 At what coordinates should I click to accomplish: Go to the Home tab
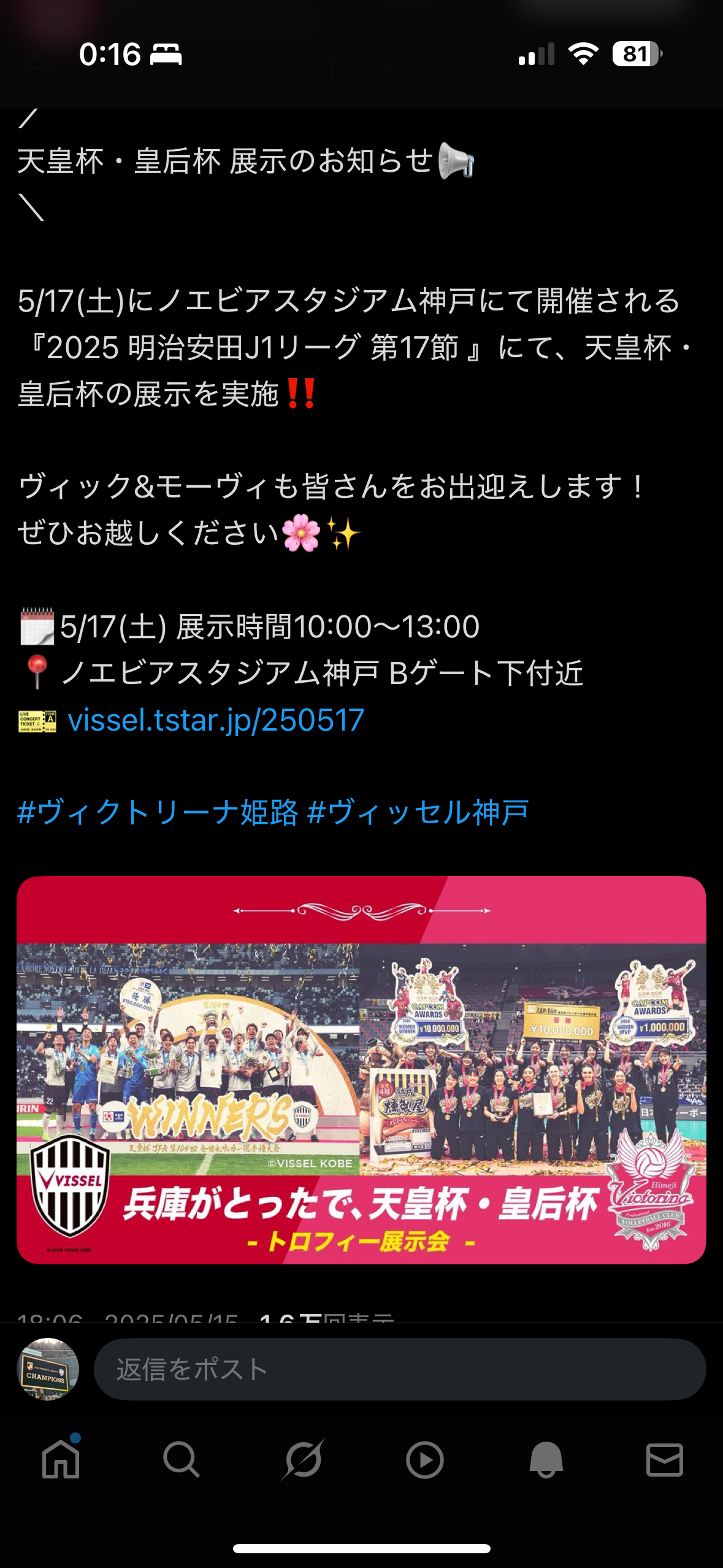coord(61,1459)
